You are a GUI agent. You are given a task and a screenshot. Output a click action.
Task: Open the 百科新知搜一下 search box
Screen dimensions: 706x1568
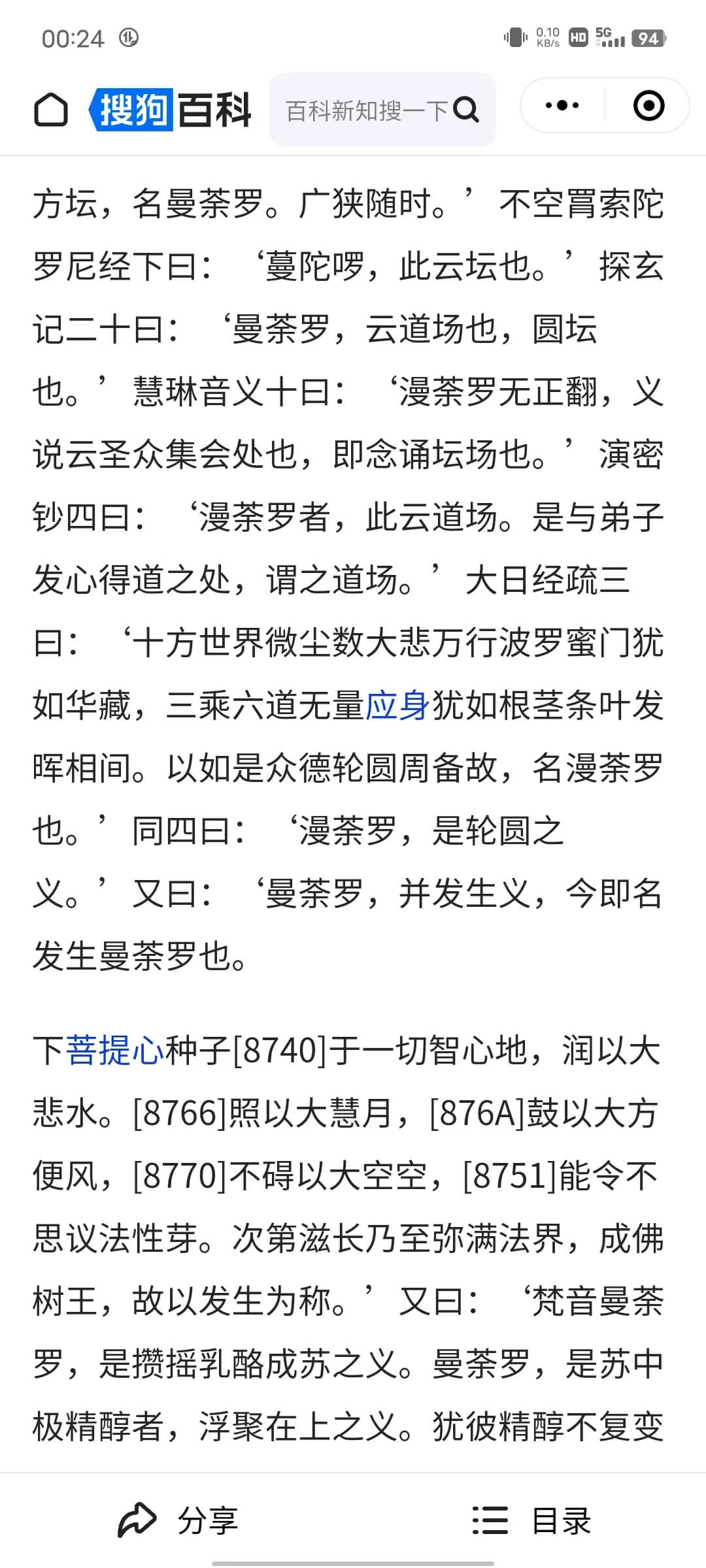pyautogui.click(x=382, y=110)
